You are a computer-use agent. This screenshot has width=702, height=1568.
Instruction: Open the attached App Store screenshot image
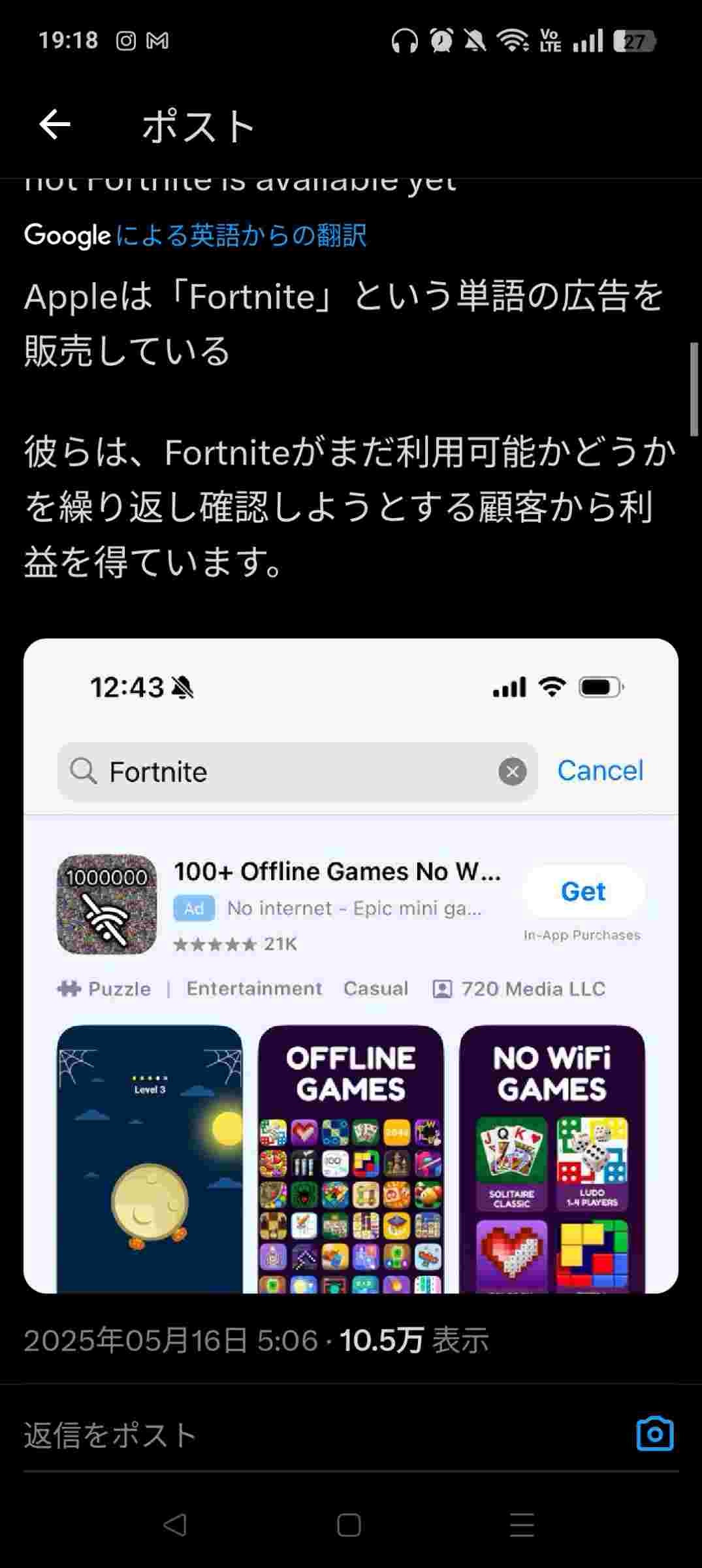point(351,966)
